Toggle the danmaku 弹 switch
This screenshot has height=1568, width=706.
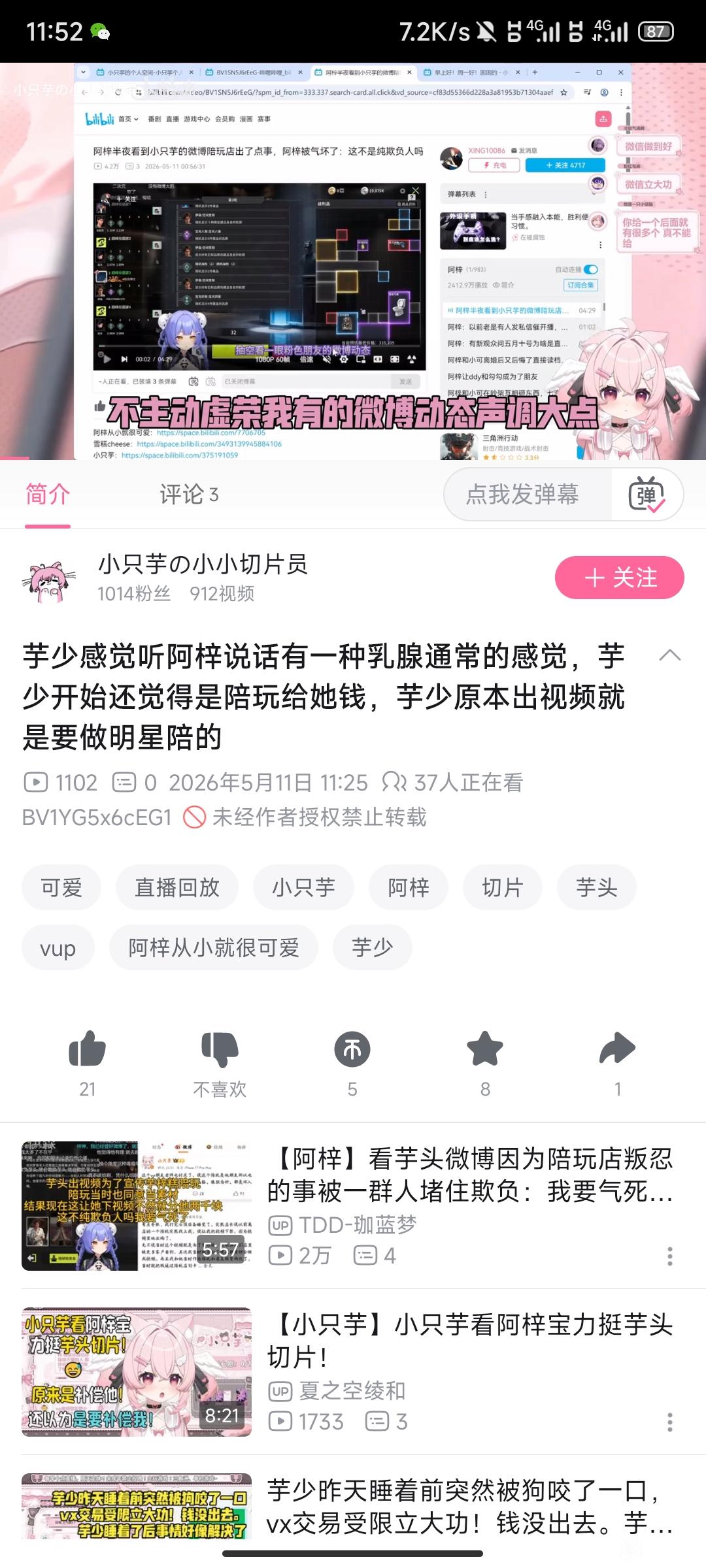click(x=647, y=495)
